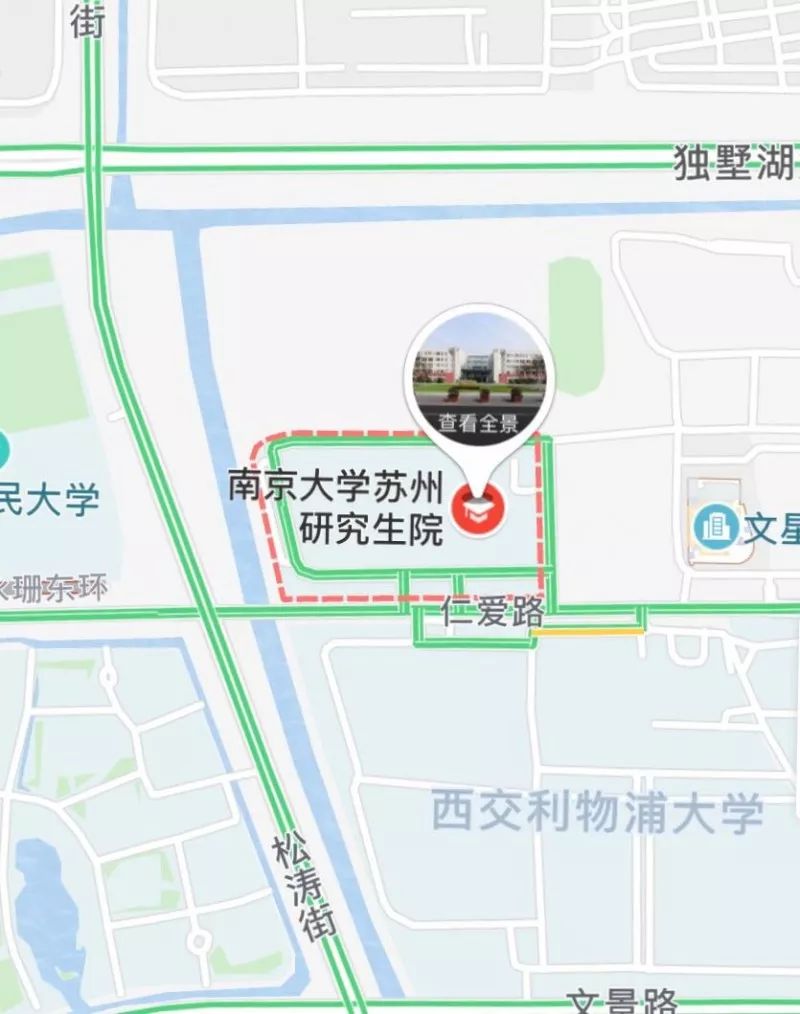This screenshot has height=1014, width=800.
Task: Tap the red 南京大学苏州研究生院 marker
Action: pos(478,508)
